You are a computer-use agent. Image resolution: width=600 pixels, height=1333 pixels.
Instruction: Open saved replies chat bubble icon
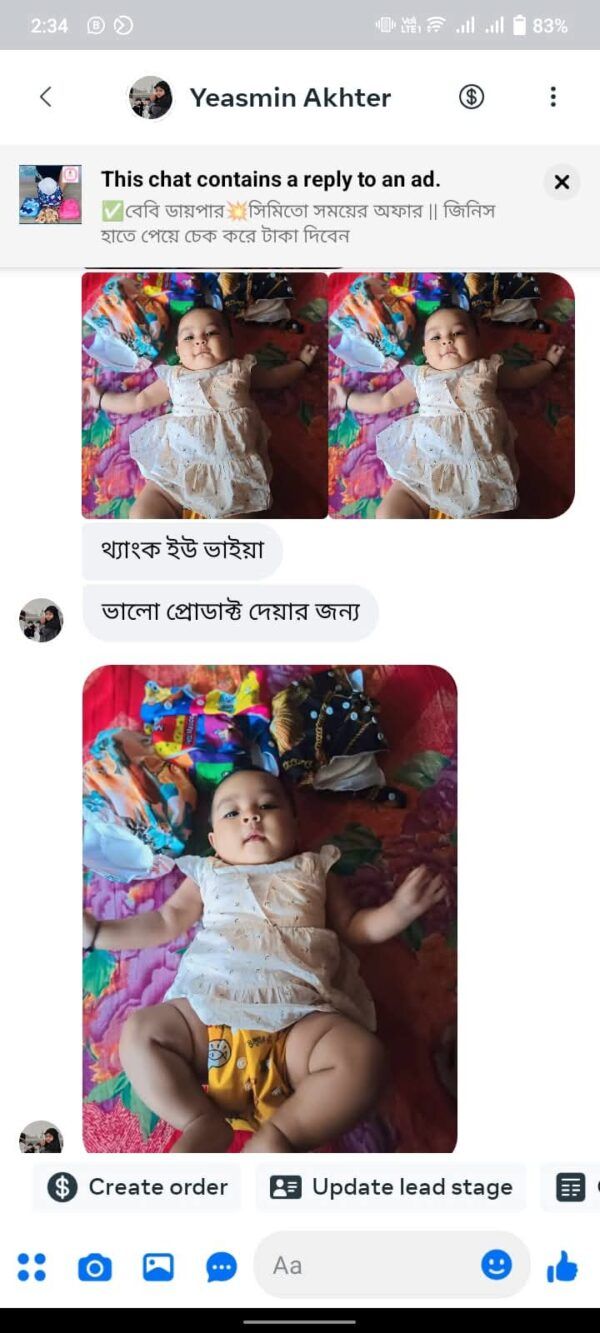(221, 1267)
